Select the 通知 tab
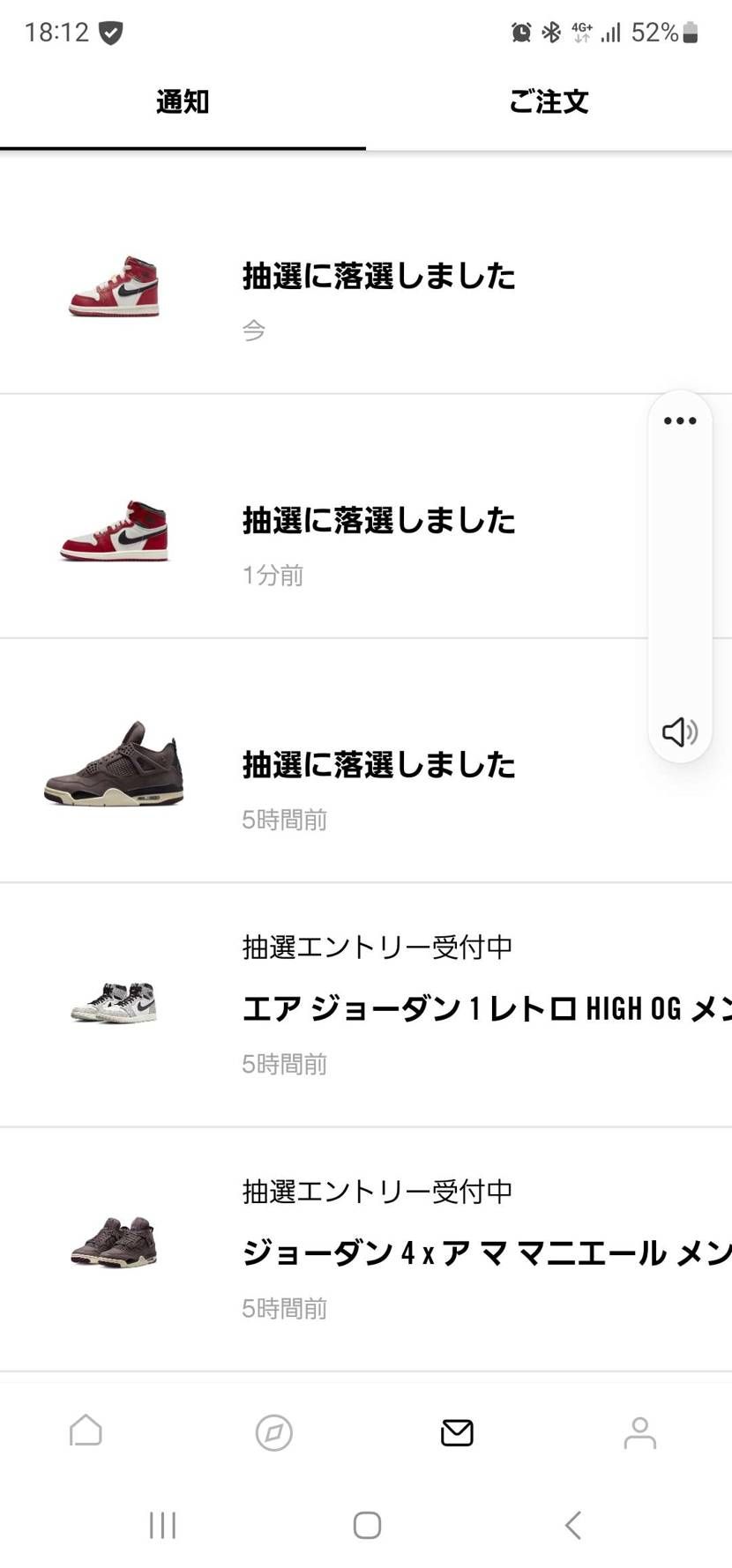Screen dimensions: 732x1568 pos(182,101)
